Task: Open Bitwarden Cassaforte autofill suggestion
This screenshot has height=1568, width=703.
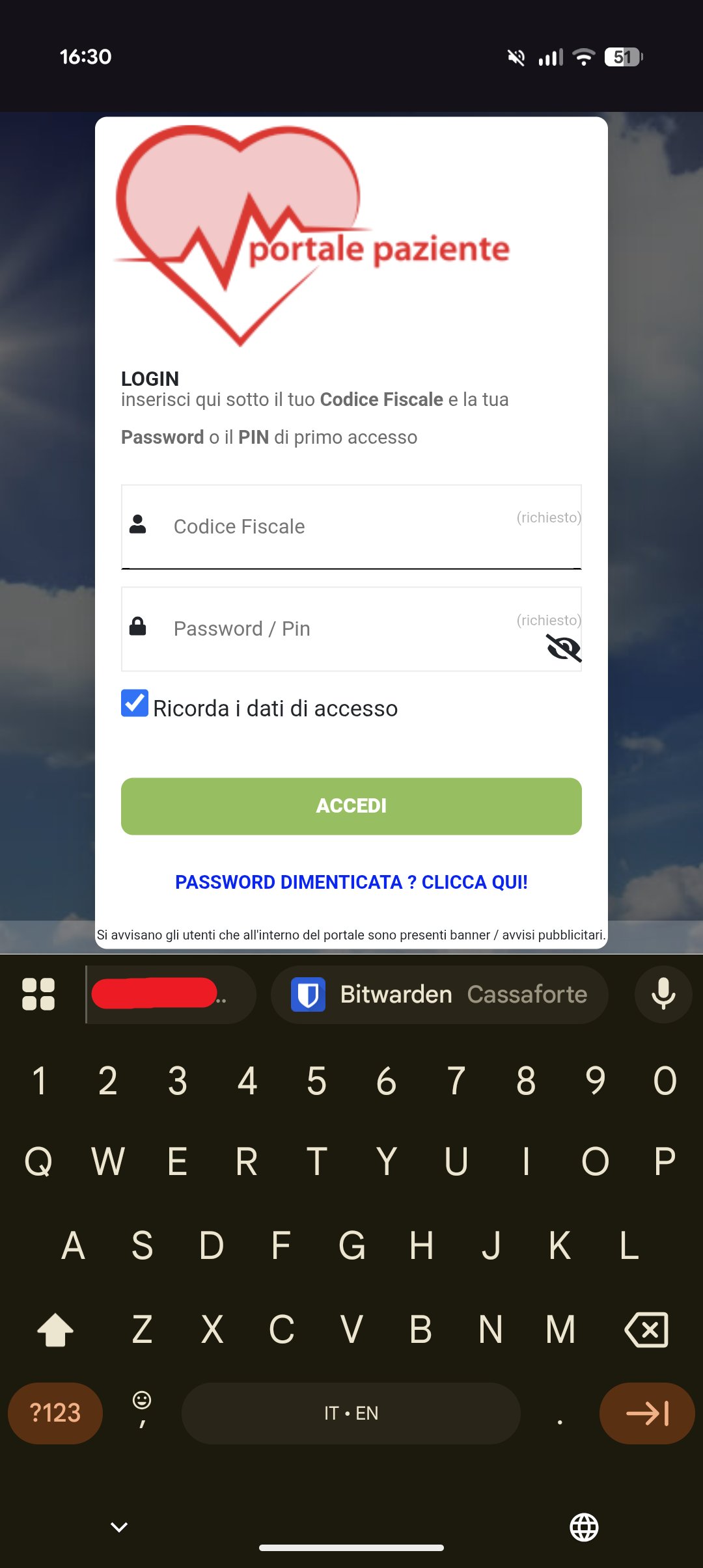Action: point(439,994)
